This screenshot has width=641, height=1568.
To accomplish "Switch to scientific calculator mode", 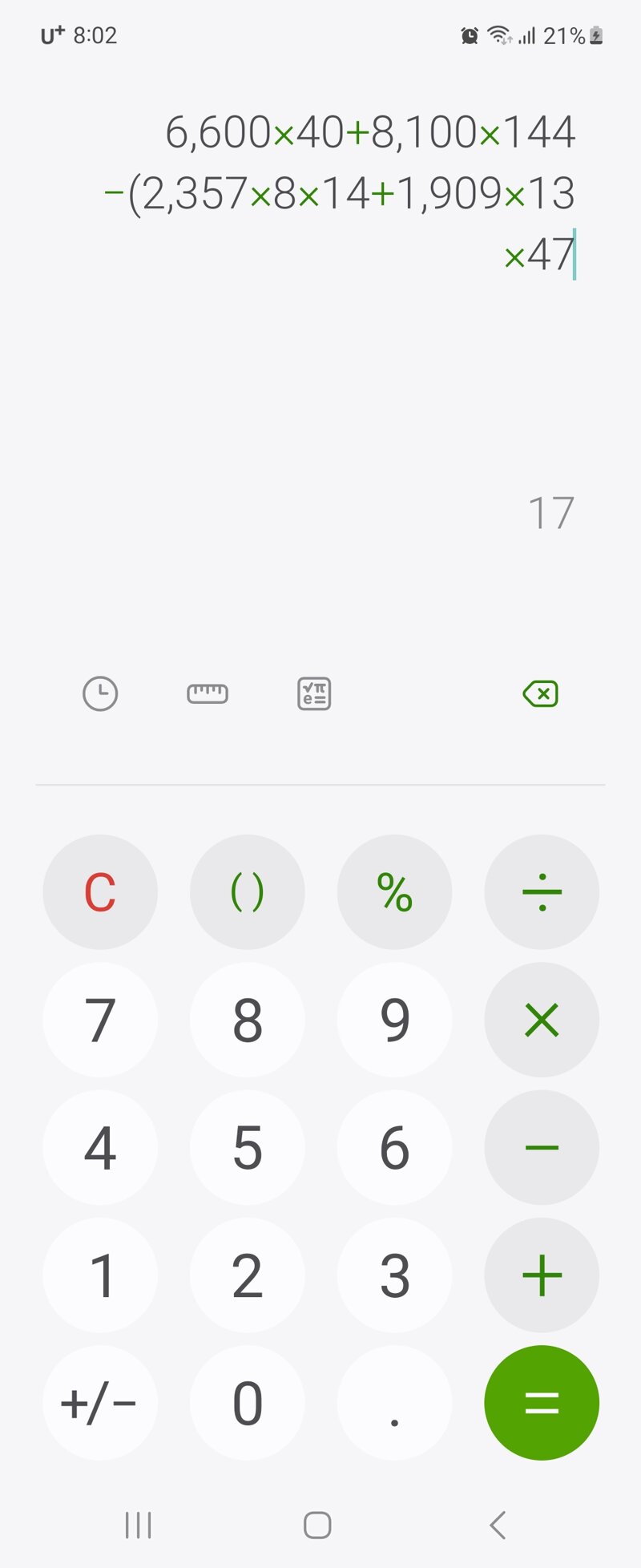I will point(314,693).
